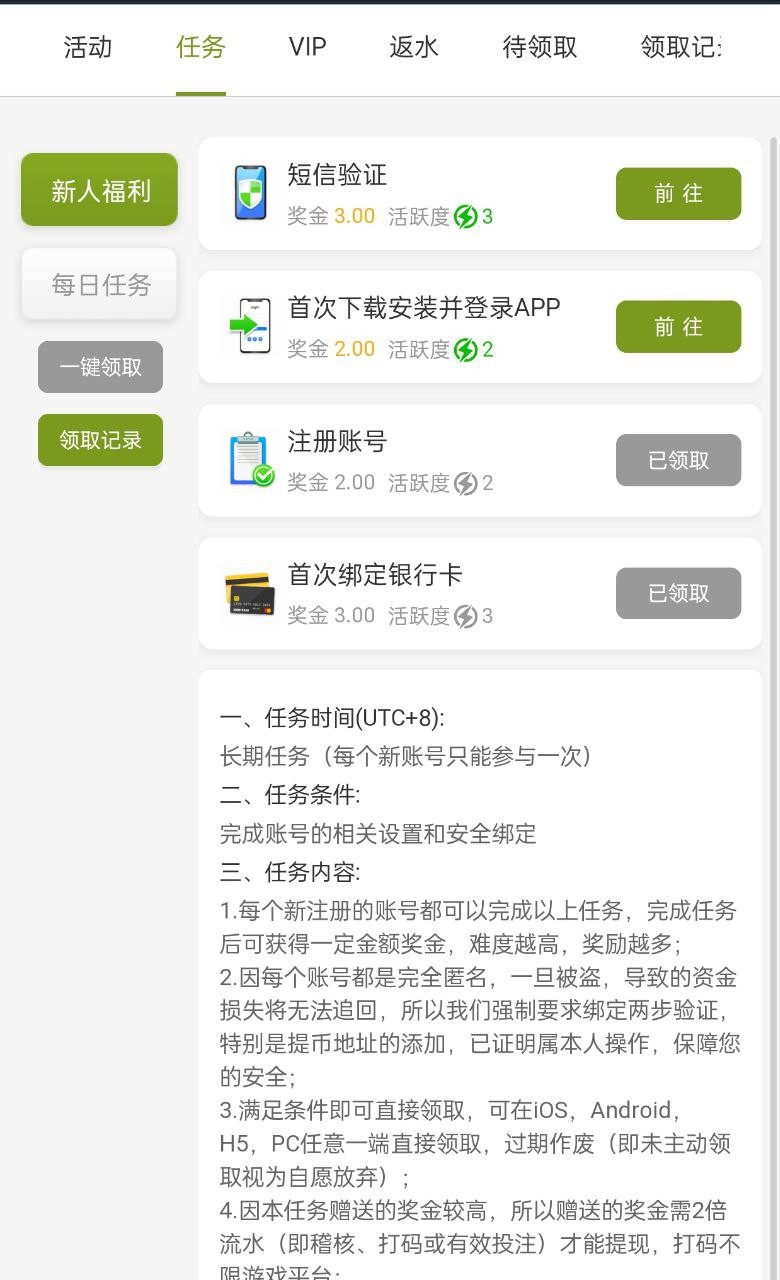
Task: Tap 前往 for 首次下载安装并登录APP
Action: click(678, 327)
